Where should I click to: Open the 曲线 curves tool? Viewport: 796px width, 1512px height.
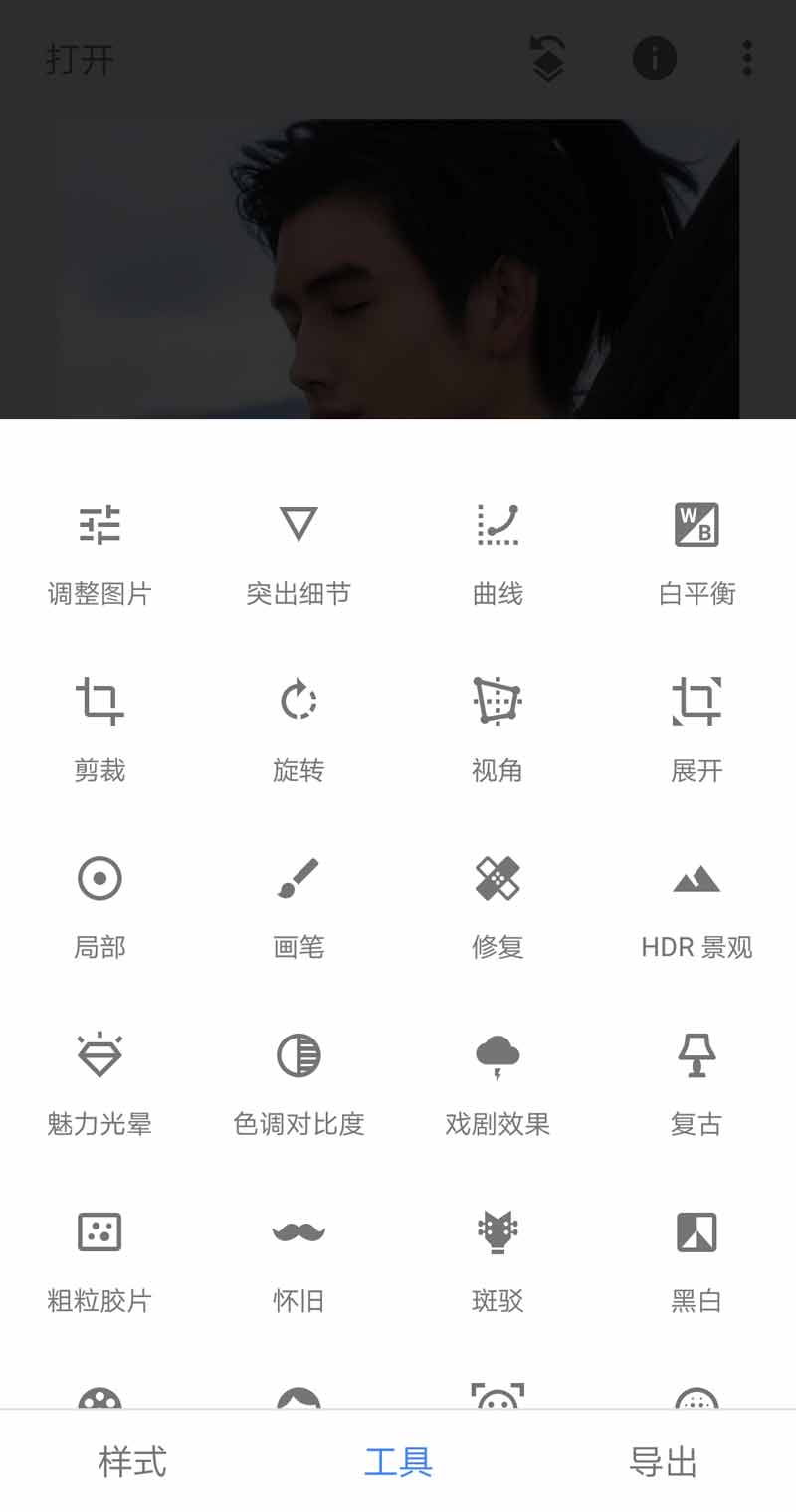[497, 552]
